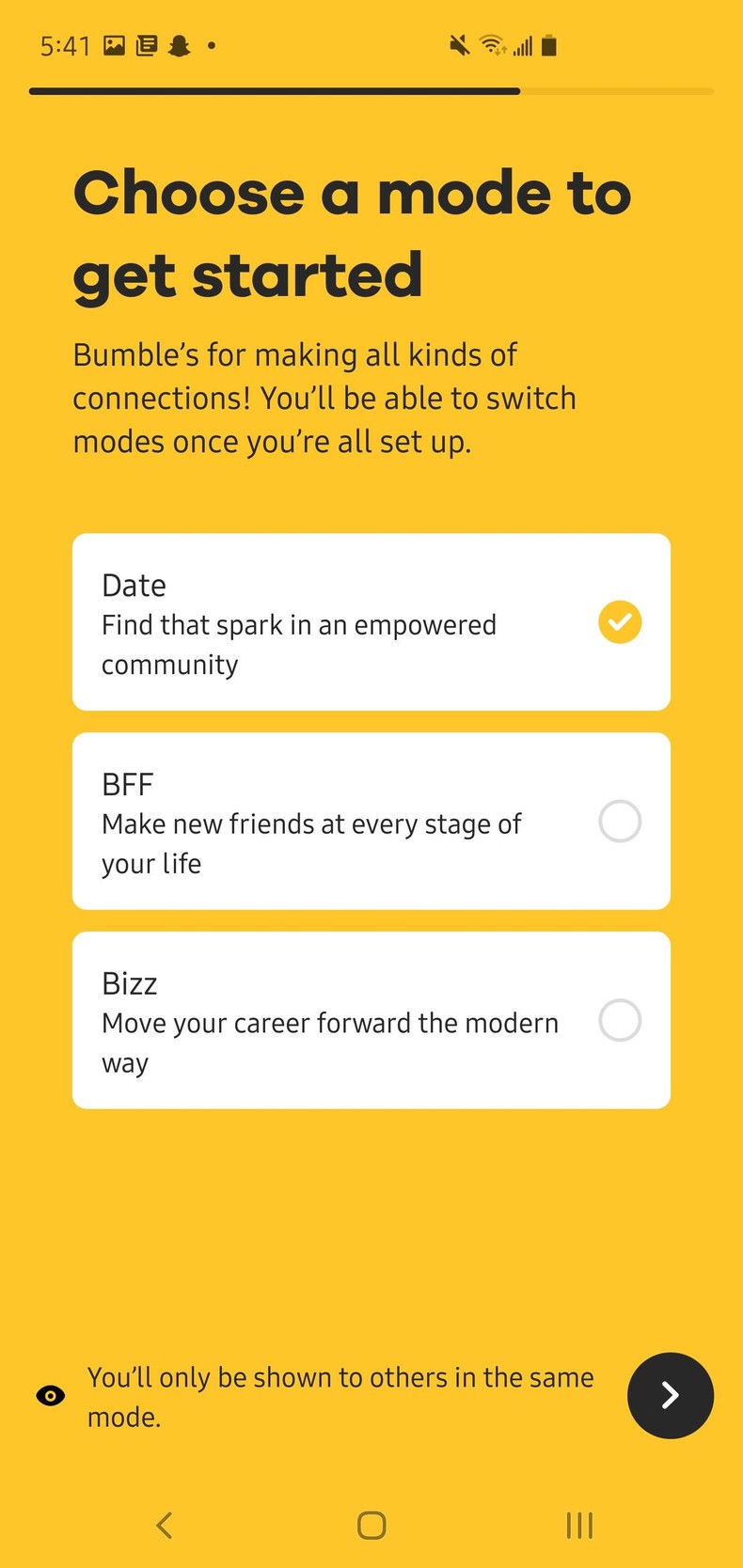Viewport: 743px width, 1568px height.
Task: Select the Date mode card
Action: click(x=371, y=621)
